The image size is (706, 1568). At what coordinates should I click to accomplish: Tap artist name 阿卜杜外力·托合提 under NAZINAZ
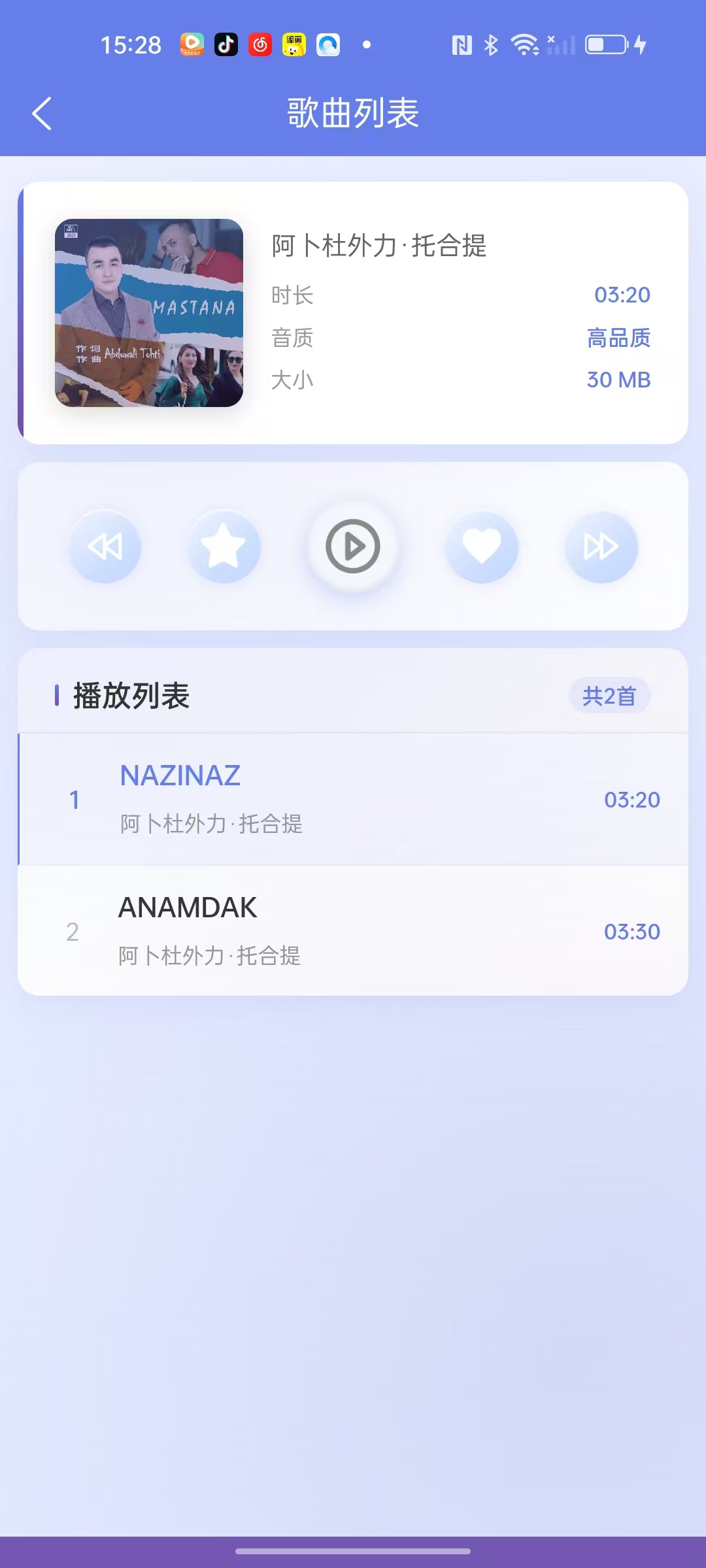[209, 825]
